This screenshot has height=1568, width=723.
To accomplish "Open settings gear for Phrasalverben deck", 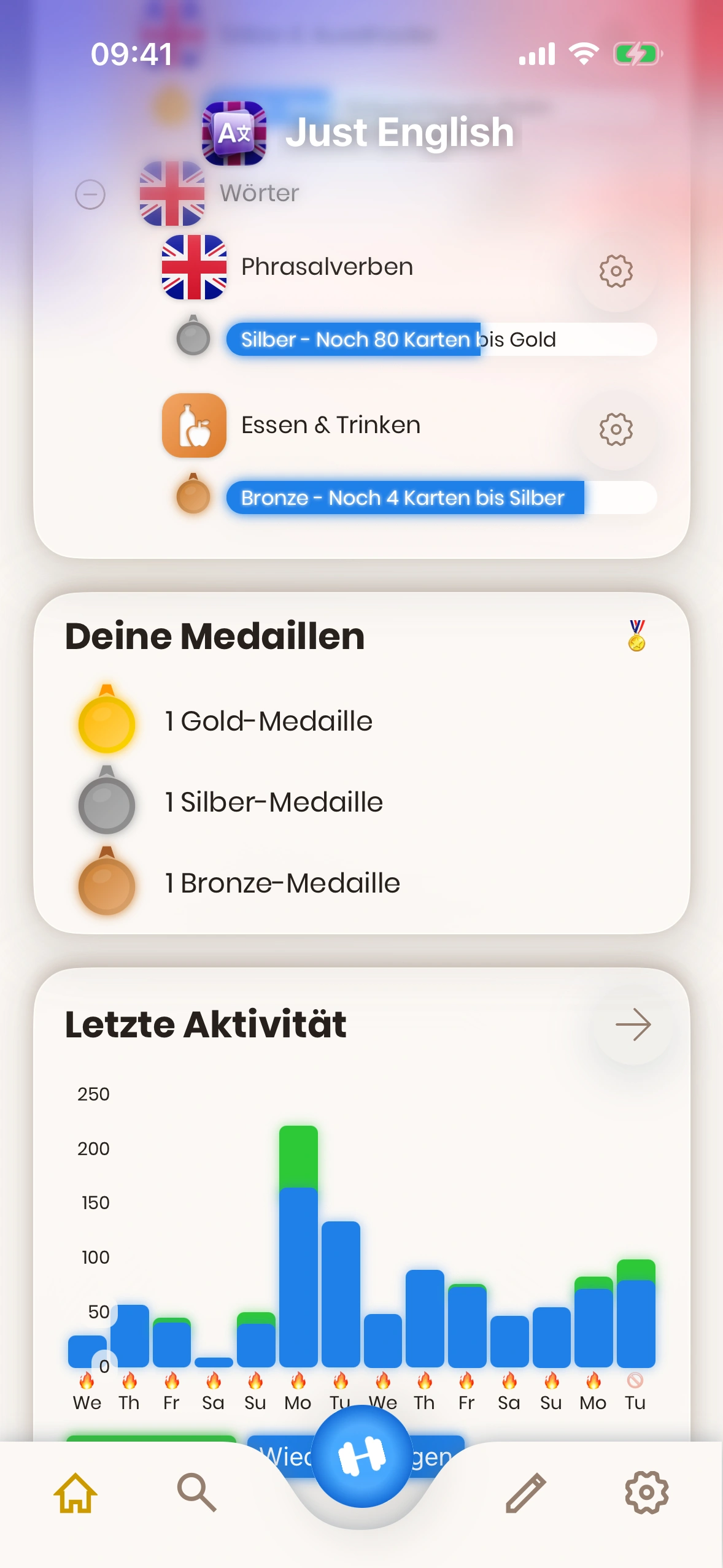I will pyautogui.click(x=616, y=271).
